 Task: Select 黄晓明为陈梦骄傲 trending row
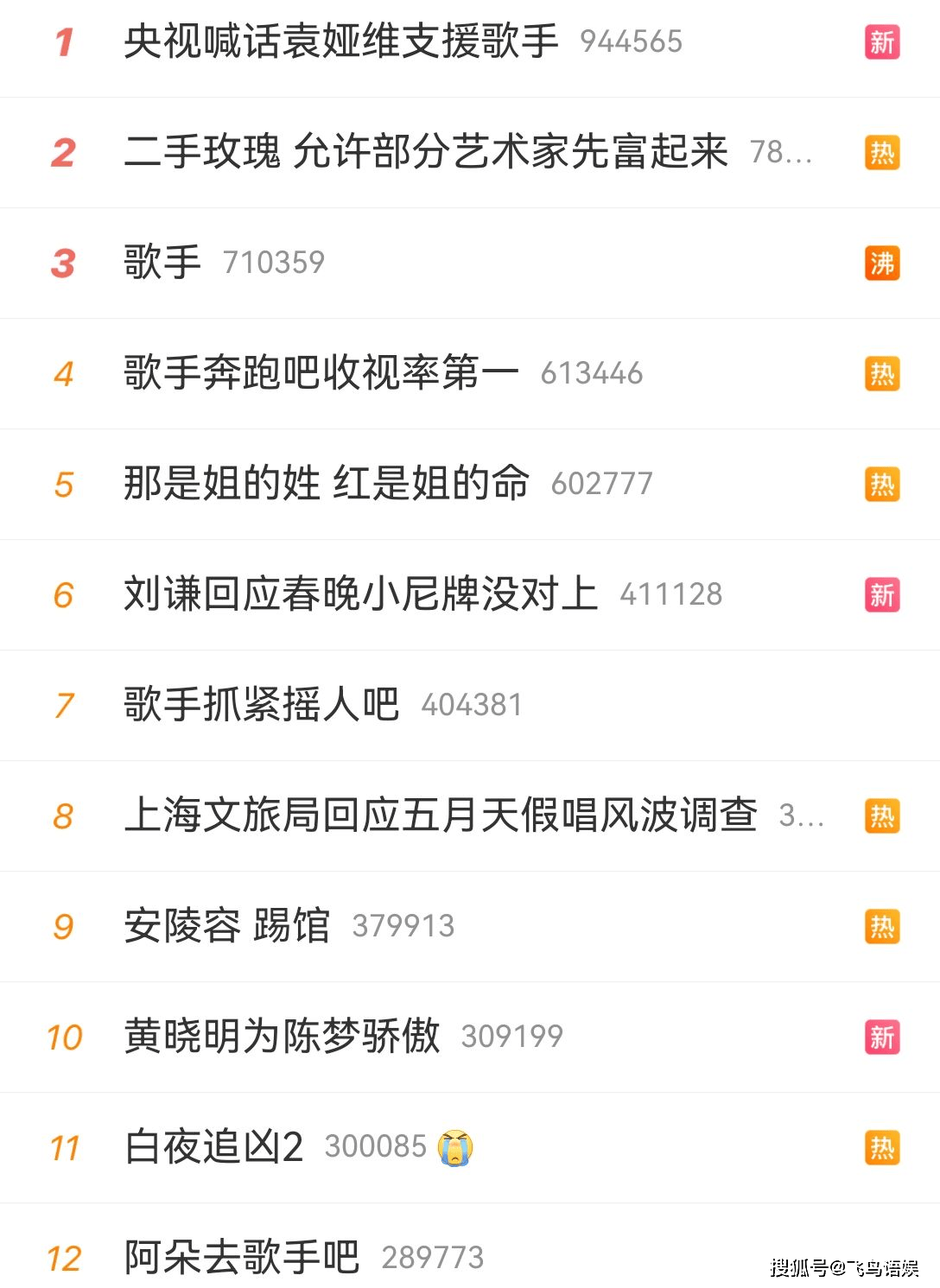pos(282,1037)
